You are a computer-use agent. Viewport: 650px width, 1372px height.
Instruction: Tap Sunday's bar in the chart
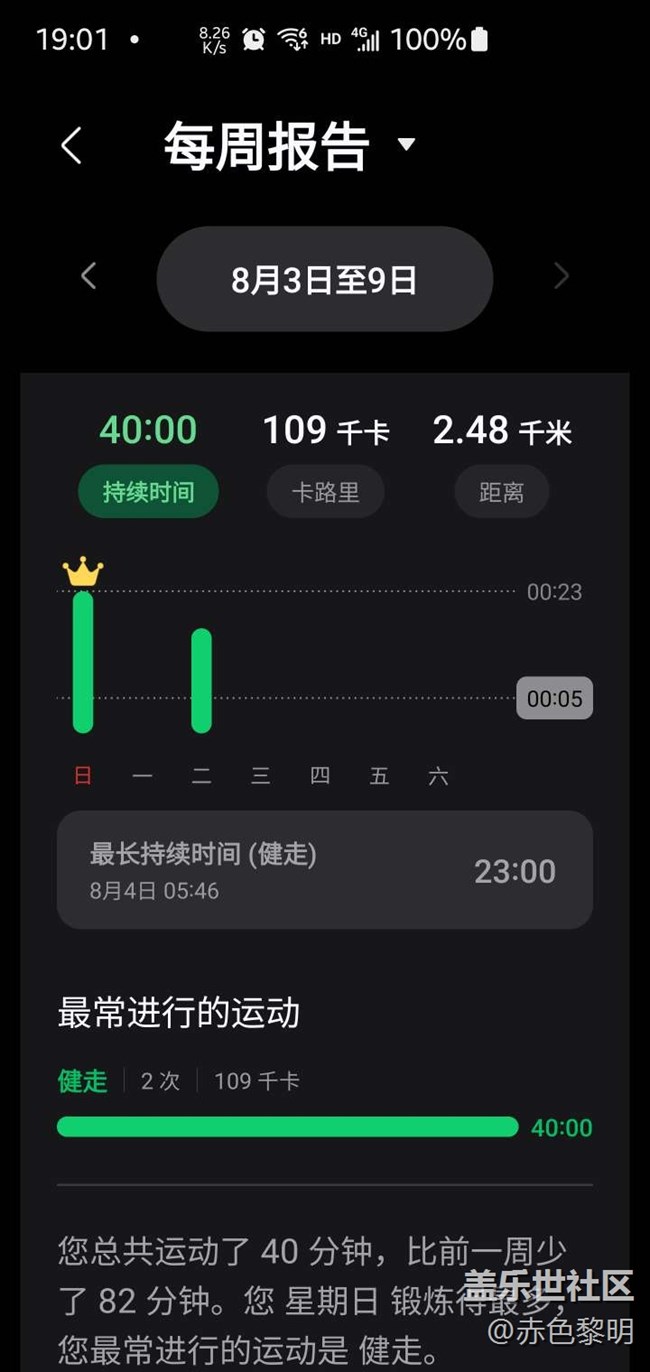(x=83, y=662)
